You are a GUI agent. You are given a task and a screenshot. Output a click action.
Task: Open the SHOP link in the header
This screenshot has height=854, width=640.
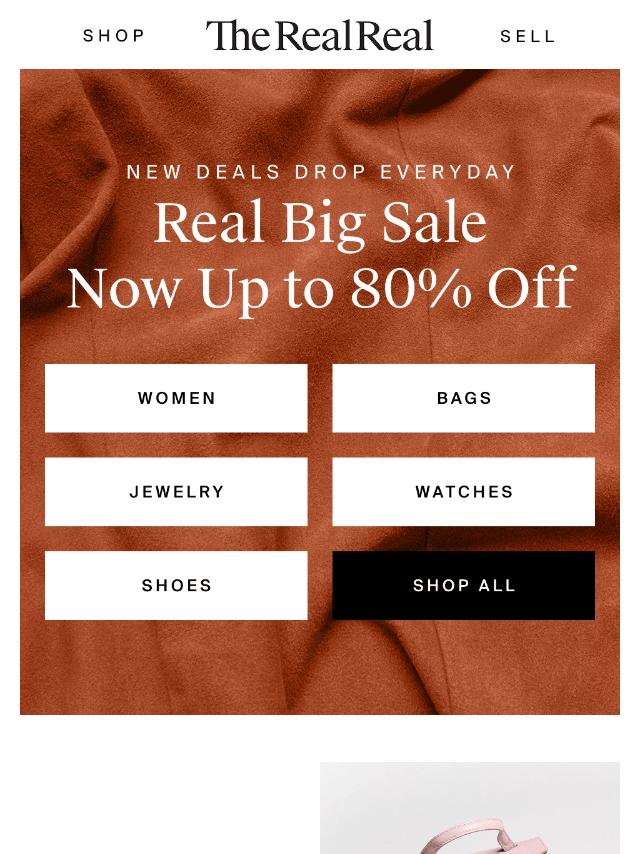coord(114,36)
